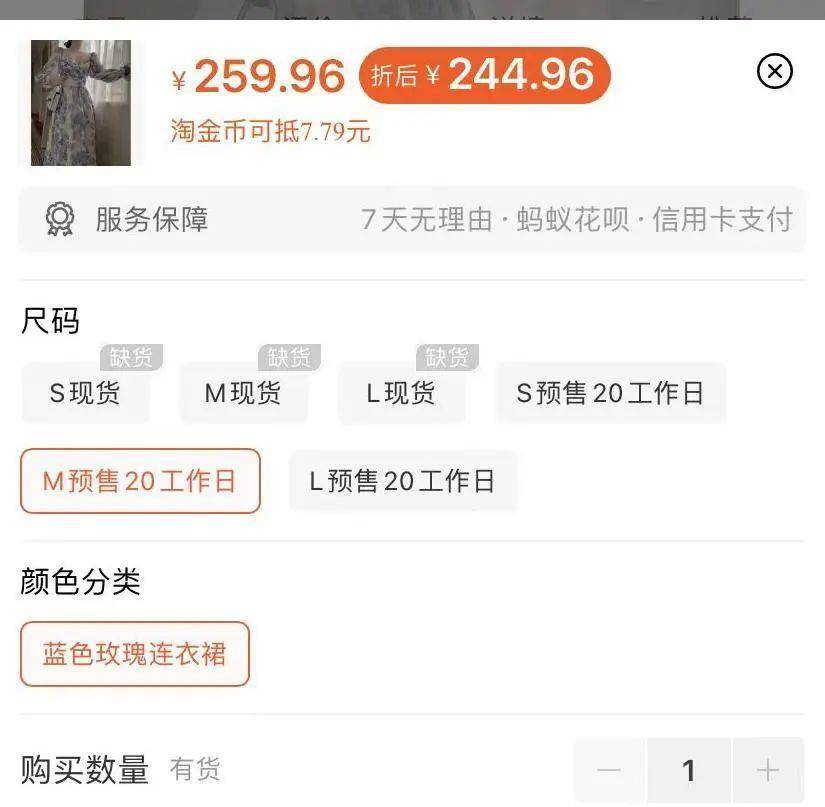Tap the quantity number field
Viewport: 825px width, 807px height.
pyautogui.click(x=688, y=770)
